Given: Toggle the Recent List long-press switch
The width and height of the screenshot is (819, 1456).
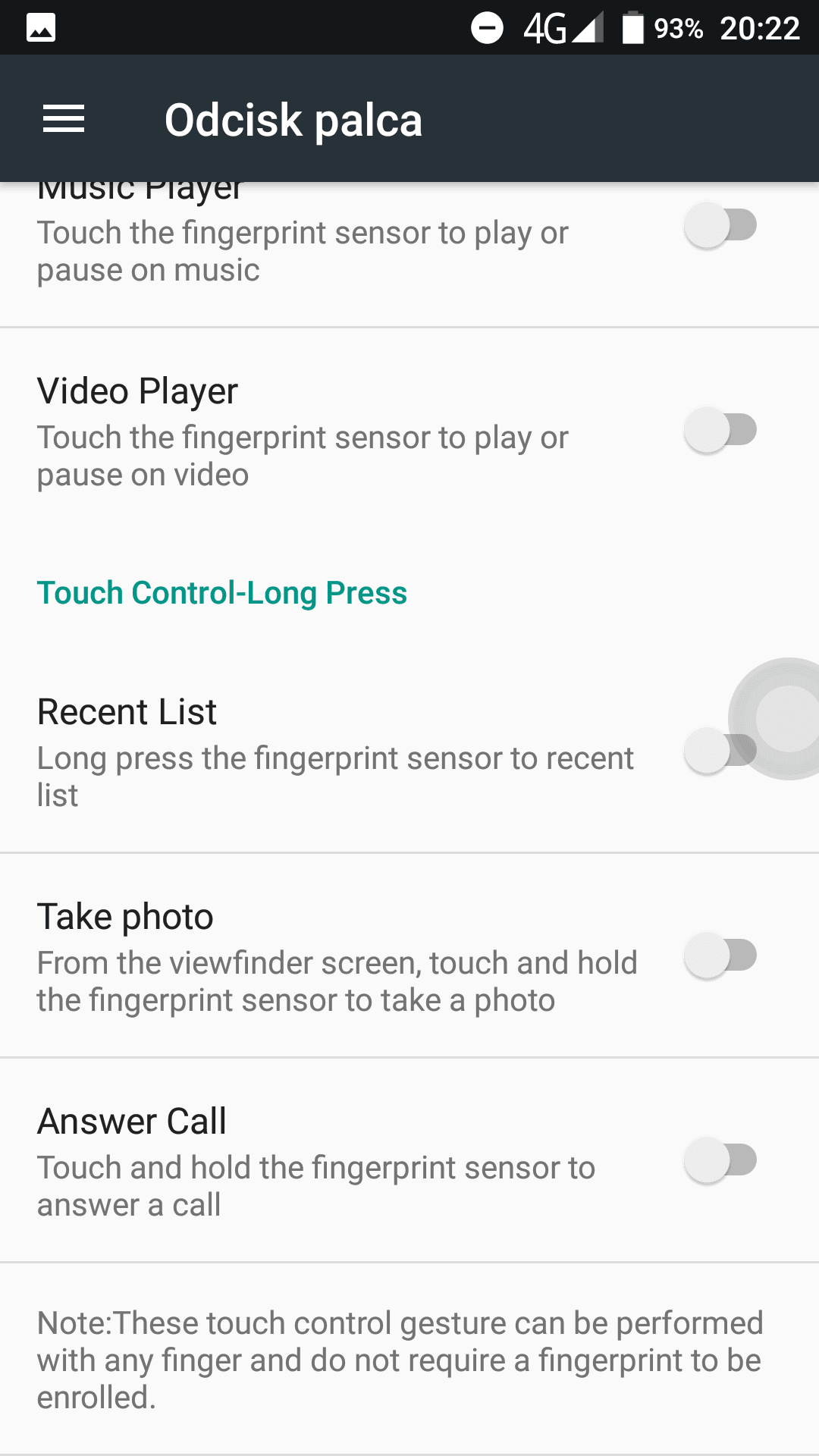Looking at the screenshot, I should [720, 751].
